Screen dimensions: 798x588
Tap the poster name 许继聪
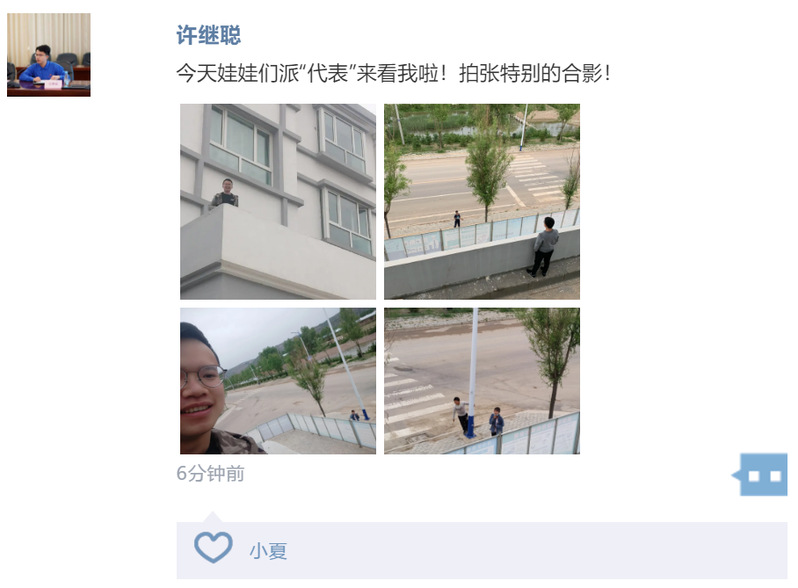208,36
